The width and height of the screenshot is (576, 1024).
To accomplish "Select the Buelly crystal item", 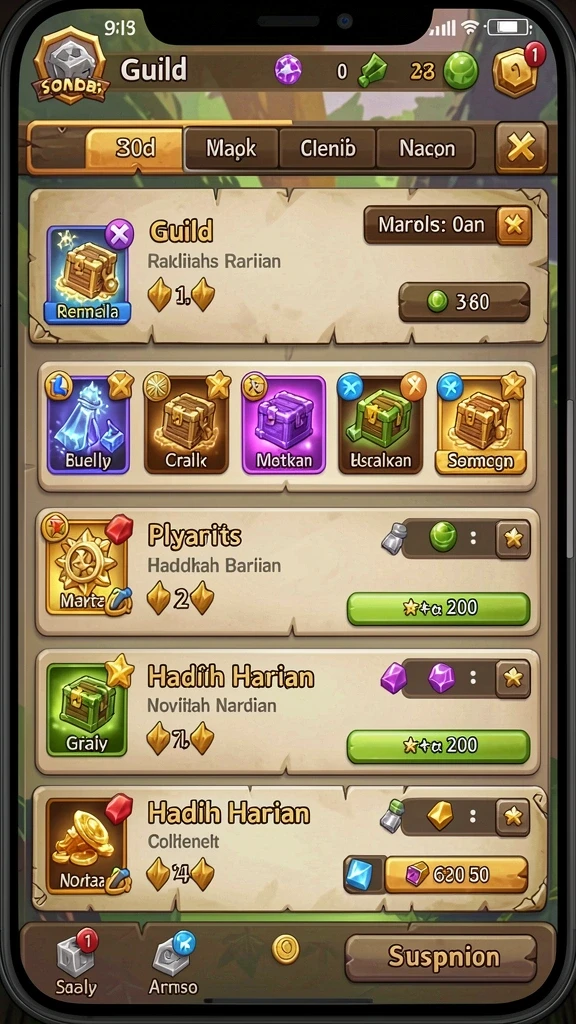I will [88, 424].
